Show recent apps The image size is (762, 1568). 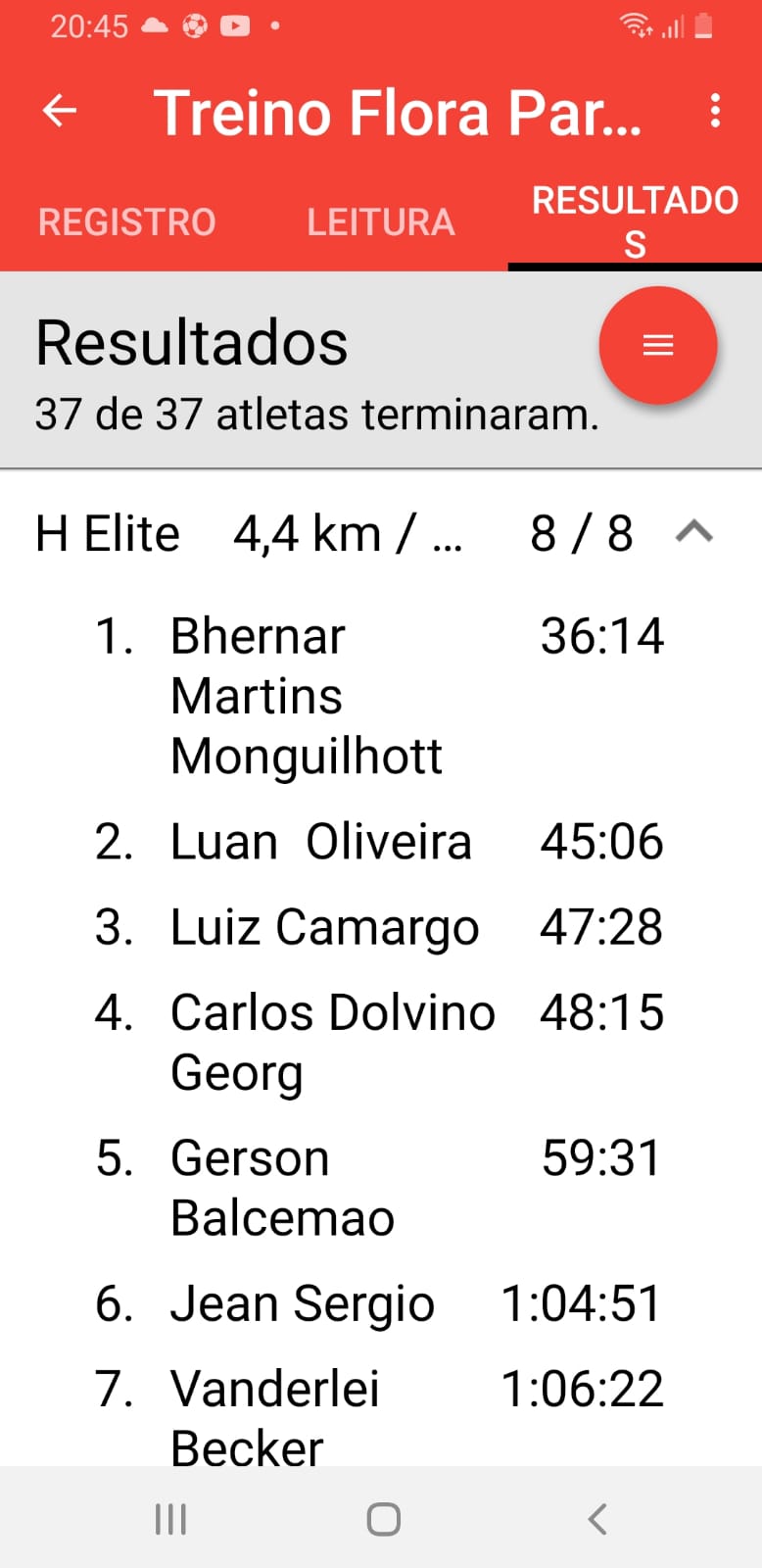pyautogui.click(x=170, y=1519)
